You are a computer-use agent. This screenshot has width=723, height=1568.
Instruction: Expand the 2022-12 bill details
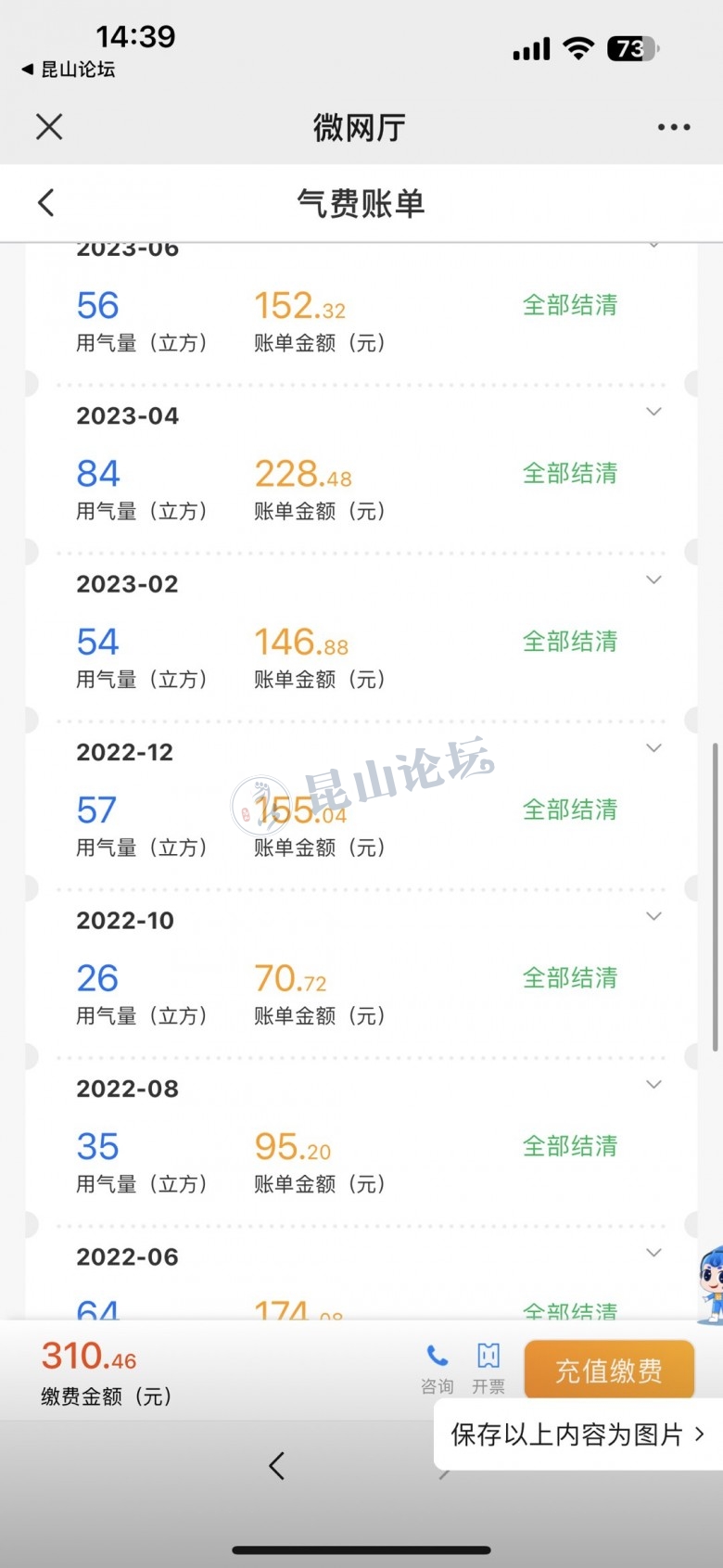tap(653, 748)
